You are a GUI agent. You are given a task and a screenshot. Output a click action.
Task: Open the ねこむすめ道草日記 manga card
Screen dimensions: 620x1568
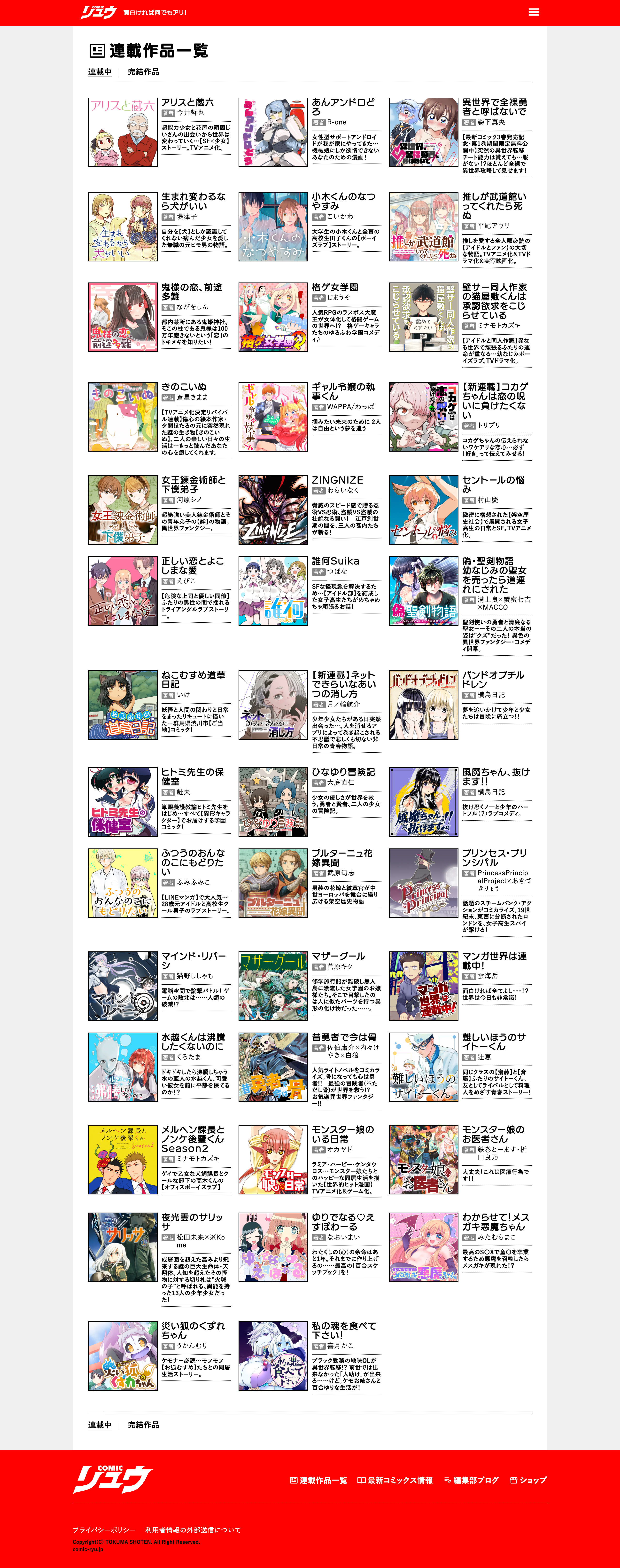123,705
